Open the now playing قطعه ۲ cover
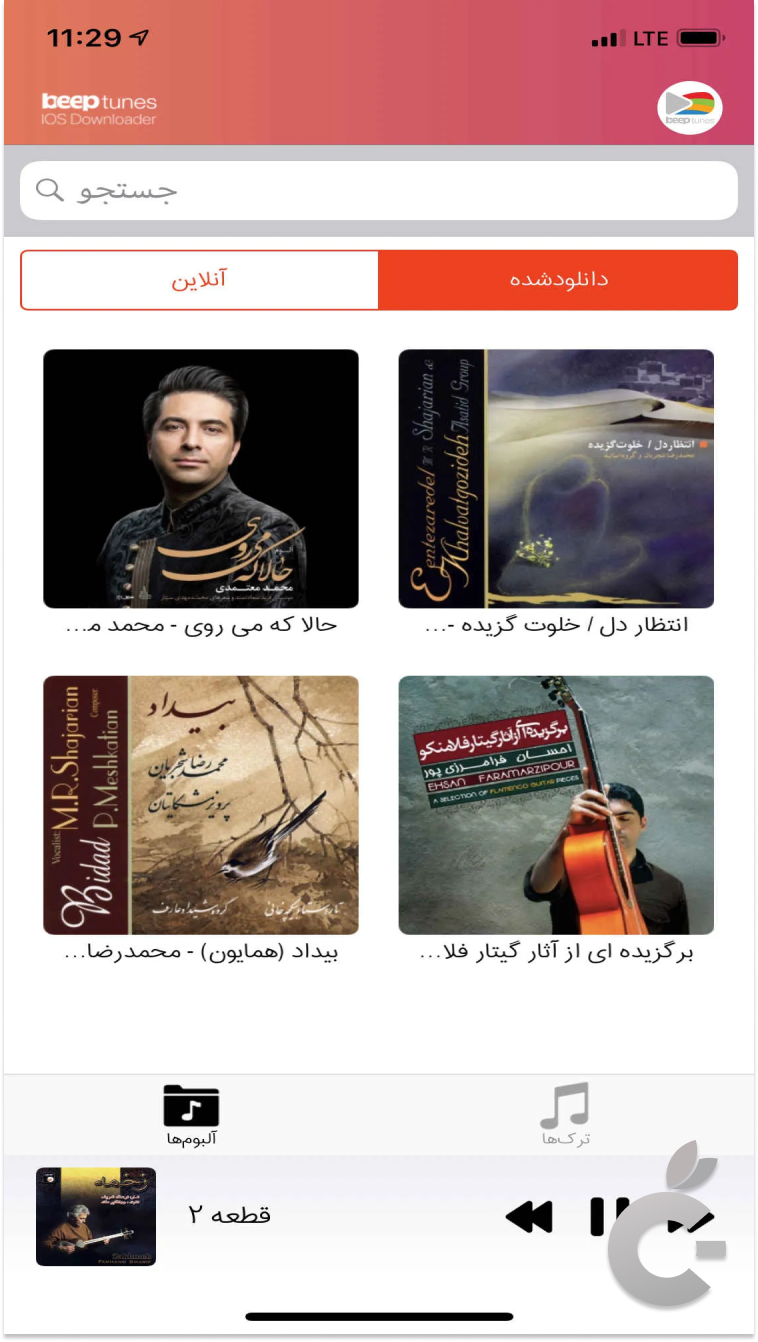Viewport: 758px width, 1342px height. coord(96,1217)
